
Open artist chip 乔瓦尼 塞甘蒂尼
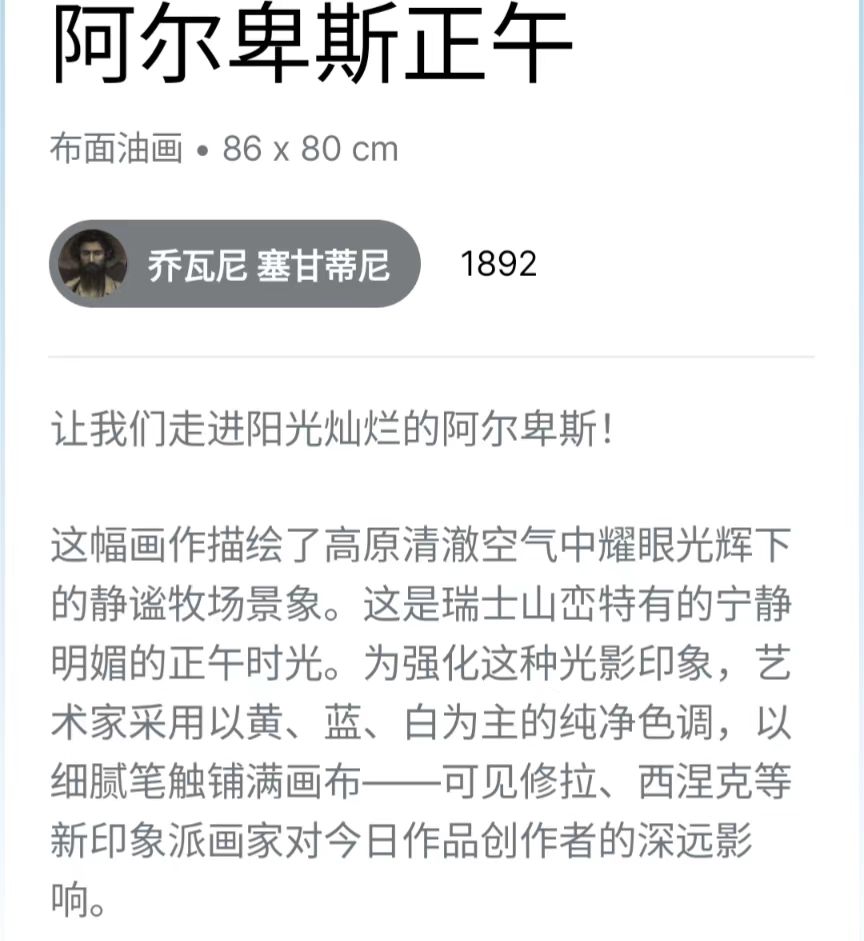click(x=236, y=264)
